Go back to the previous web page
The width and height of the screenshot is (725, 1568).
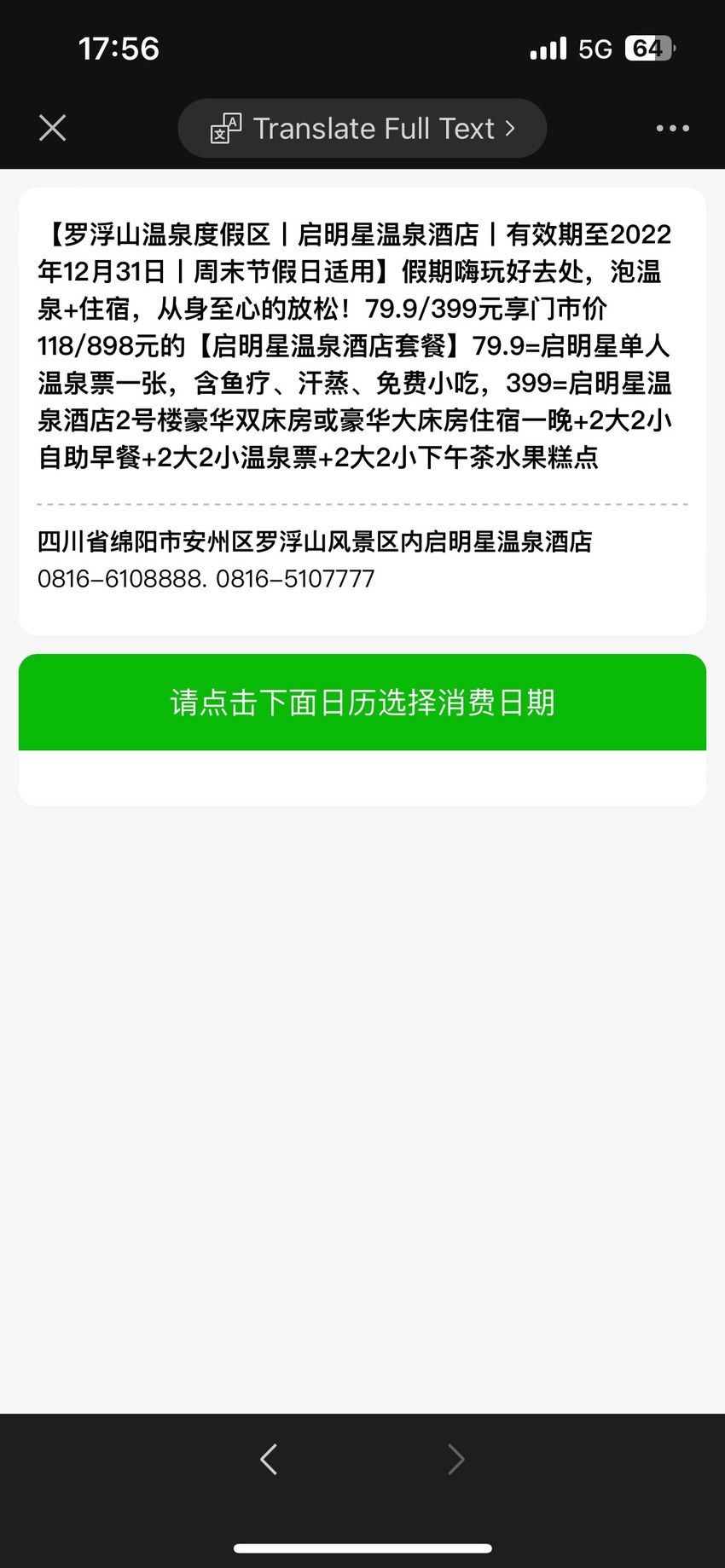coord(269,1460)
